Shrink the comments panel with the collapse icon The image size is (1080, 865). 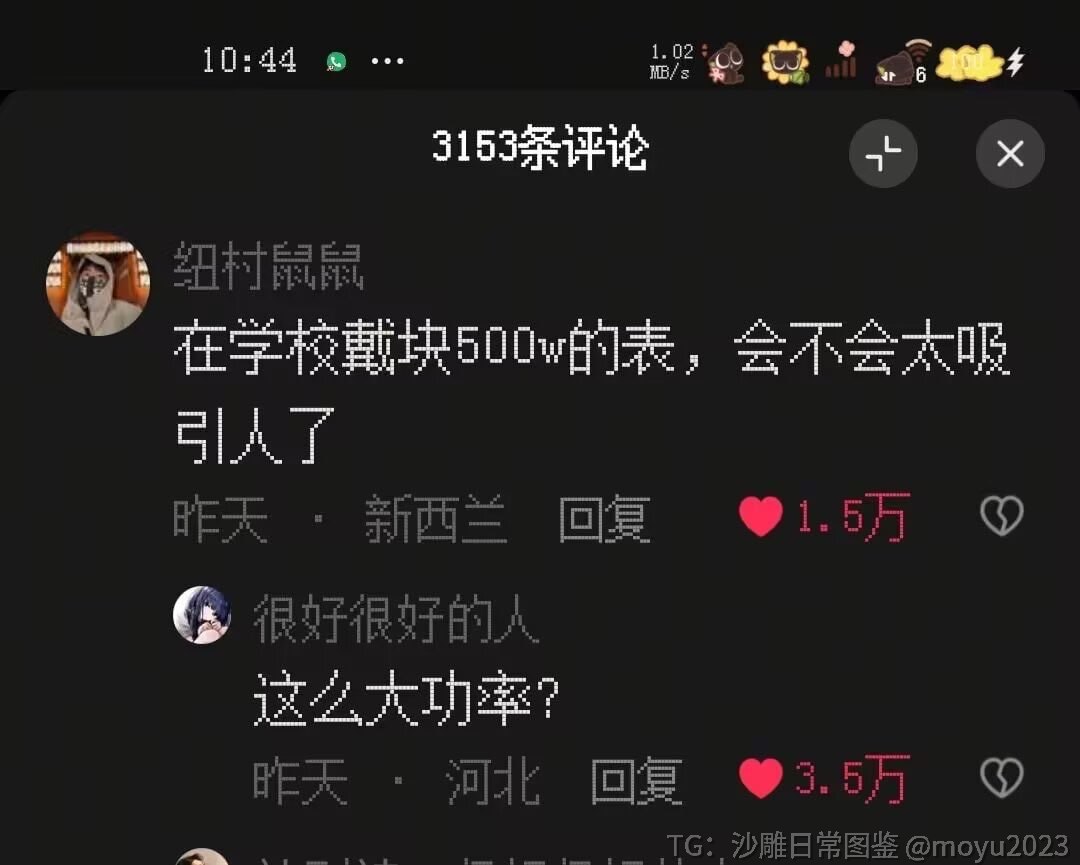coord(883,154)
